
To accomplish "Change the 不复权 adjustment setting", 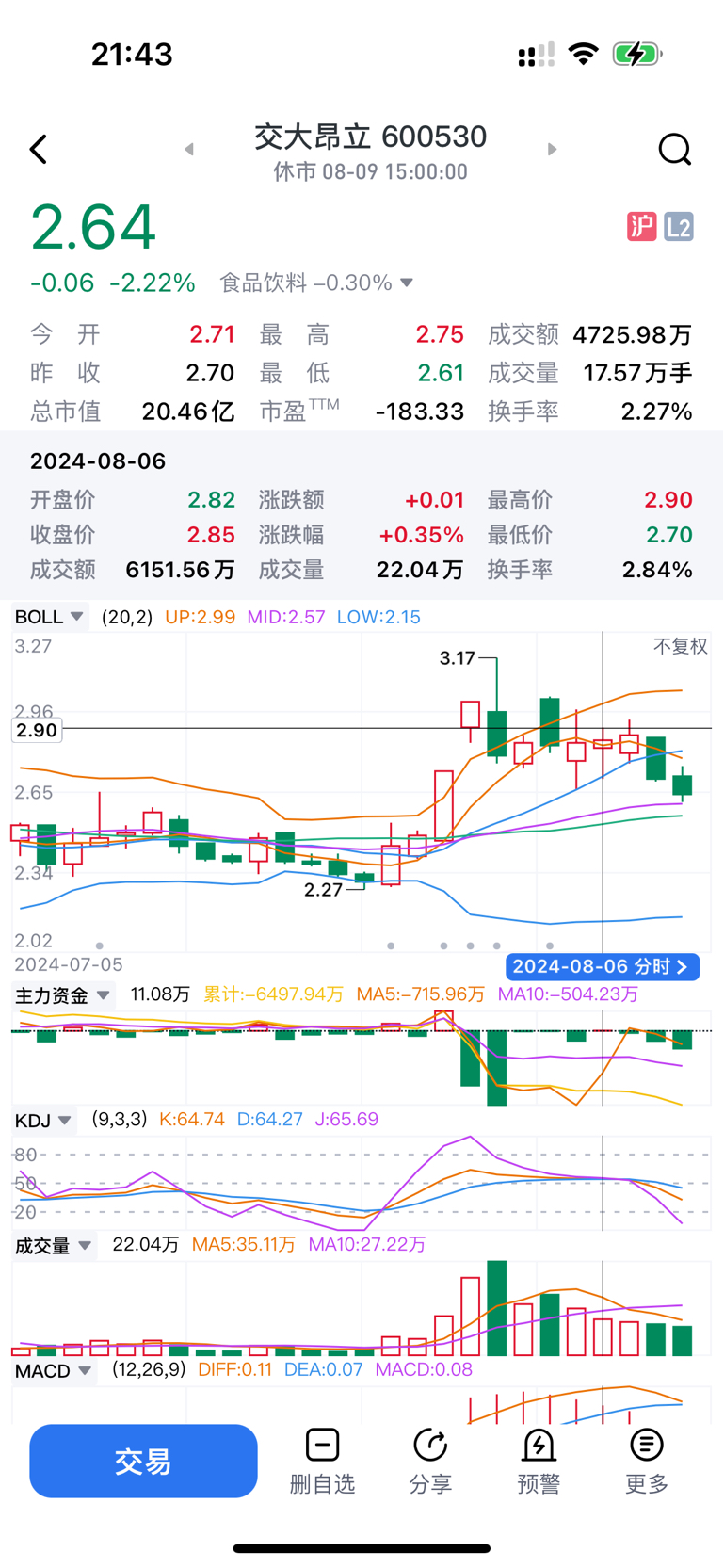I will point(680,646).
